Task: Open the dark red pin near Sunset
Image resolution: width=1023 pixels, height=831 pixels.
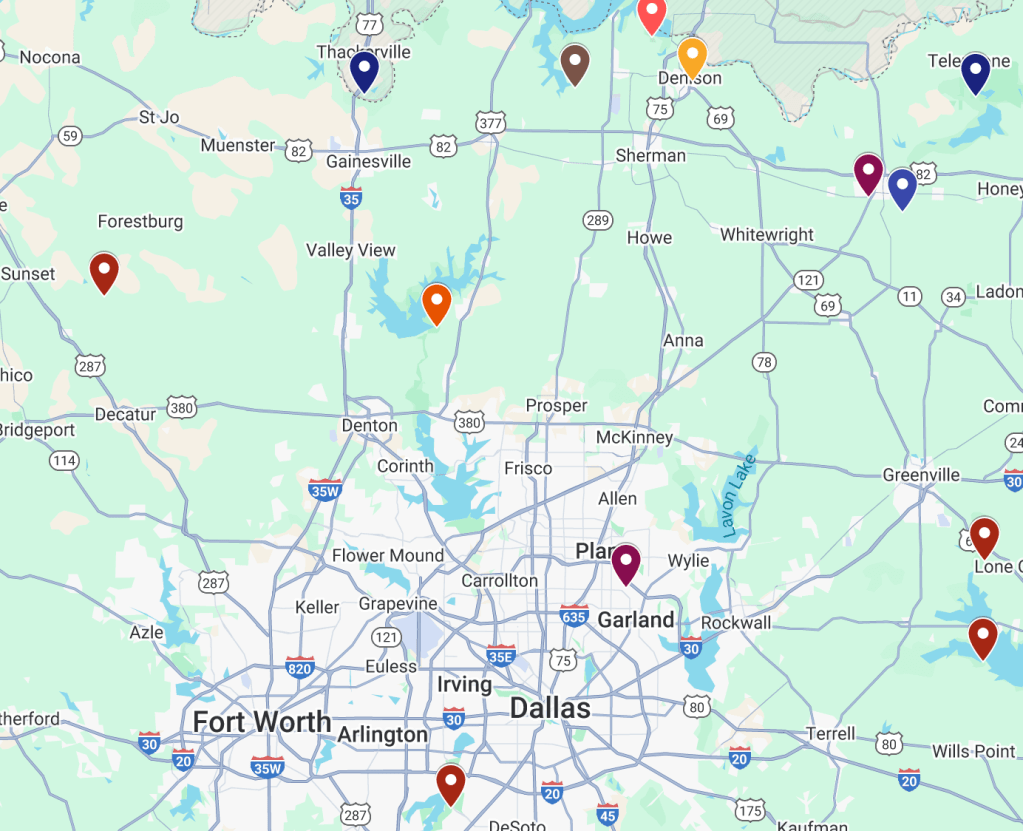Action: point(104,271)
